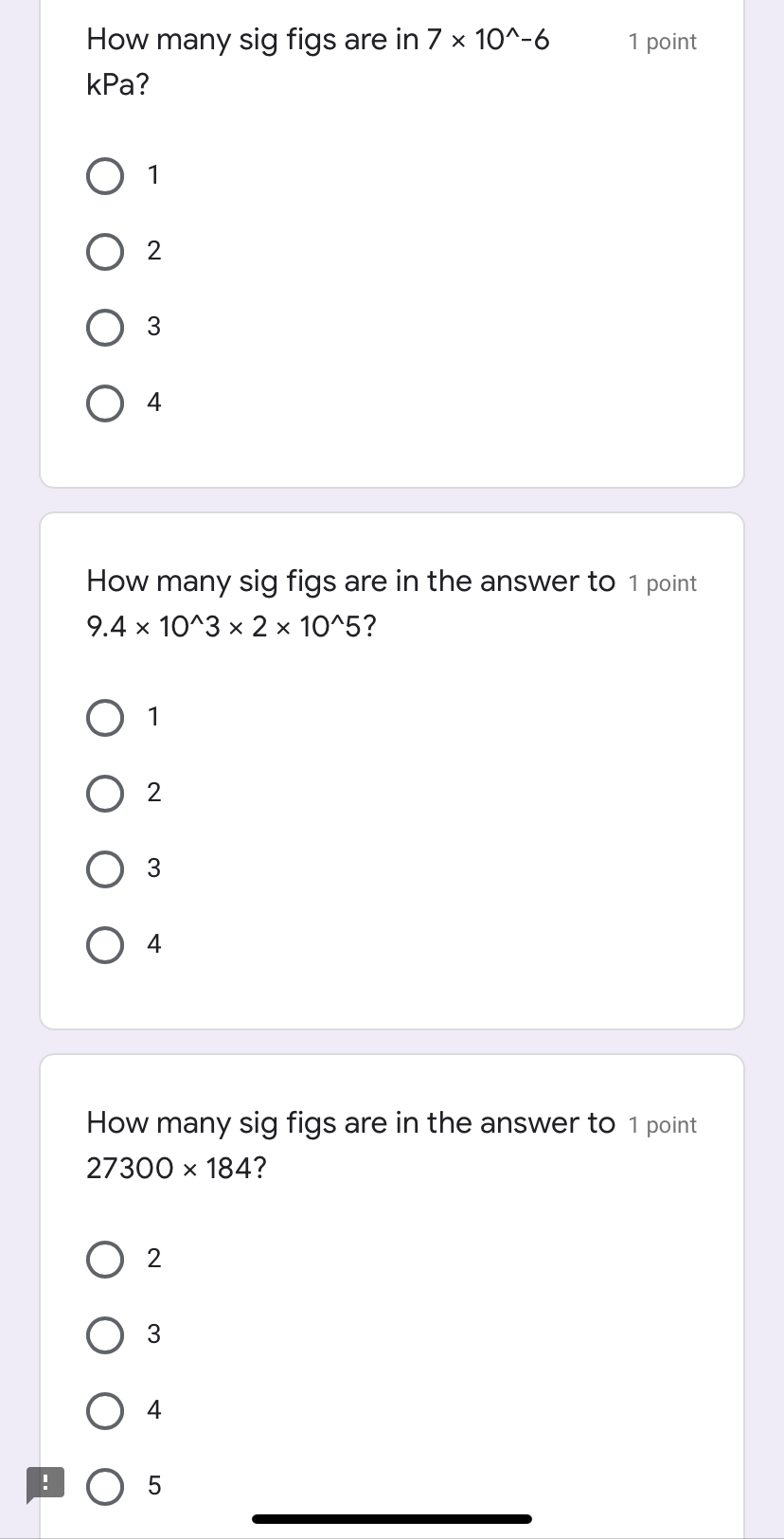Choose option 4 for the 9.4 × 10^3 question
This screenshot has height=1539, width=784.
click(x=105, y=944)
